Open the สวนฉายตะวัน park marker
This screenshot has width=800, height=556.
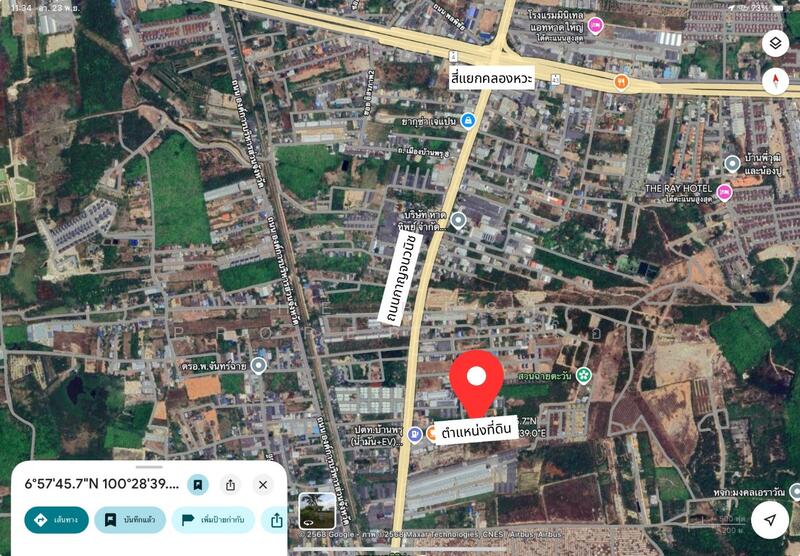[584, 375]
